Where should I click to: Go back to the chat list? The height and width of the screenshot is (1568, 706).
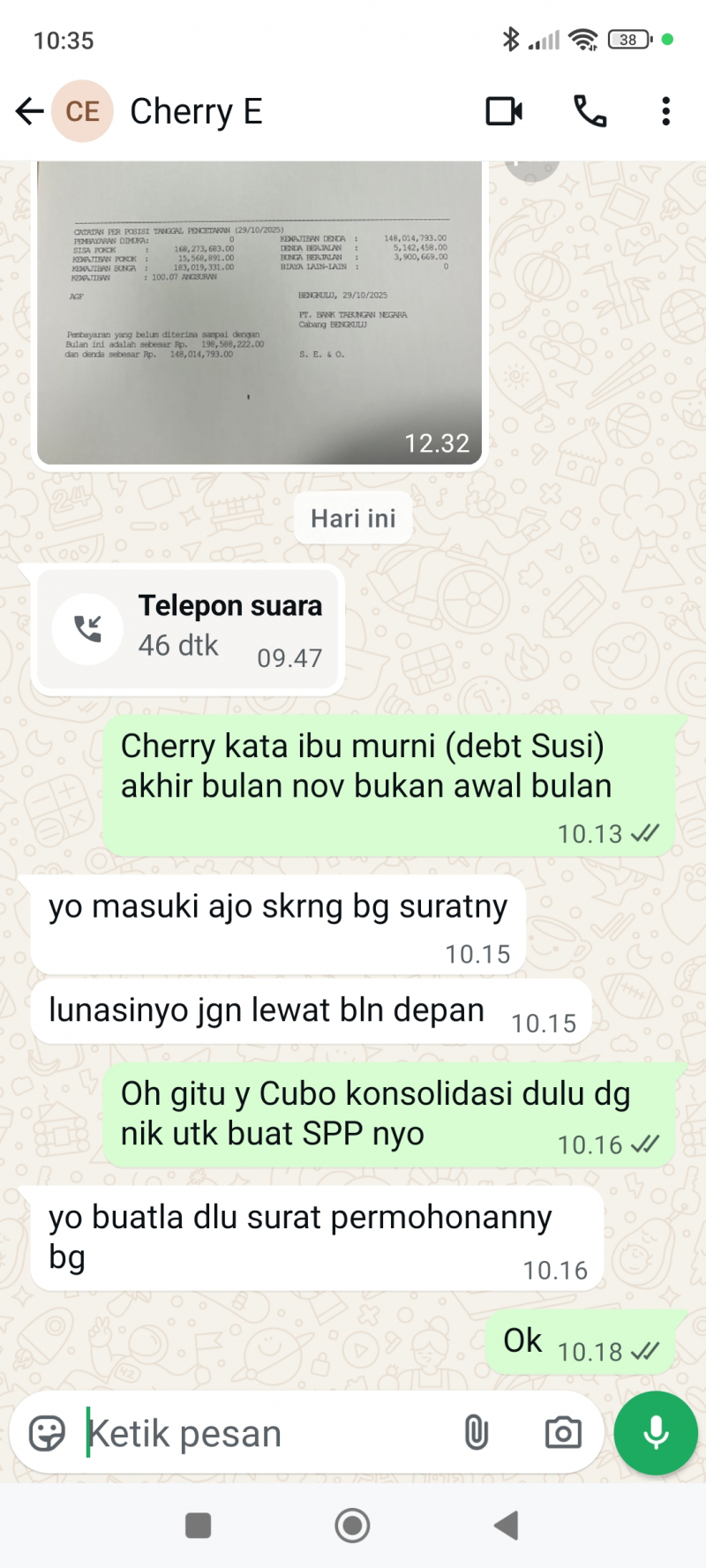(x=29, y=111)
